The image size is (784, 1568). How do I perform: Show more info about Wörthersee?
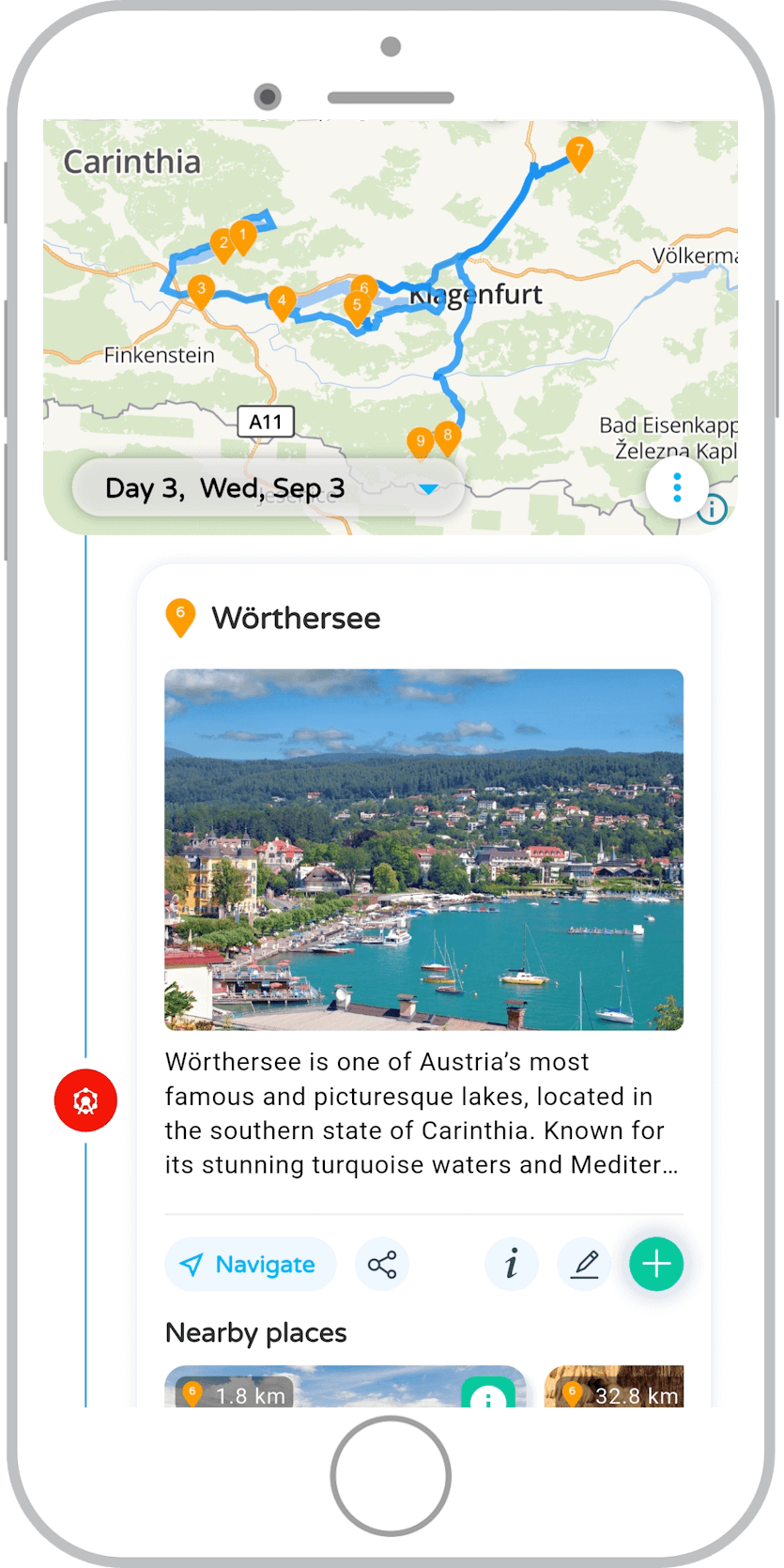coord(512,1265)
